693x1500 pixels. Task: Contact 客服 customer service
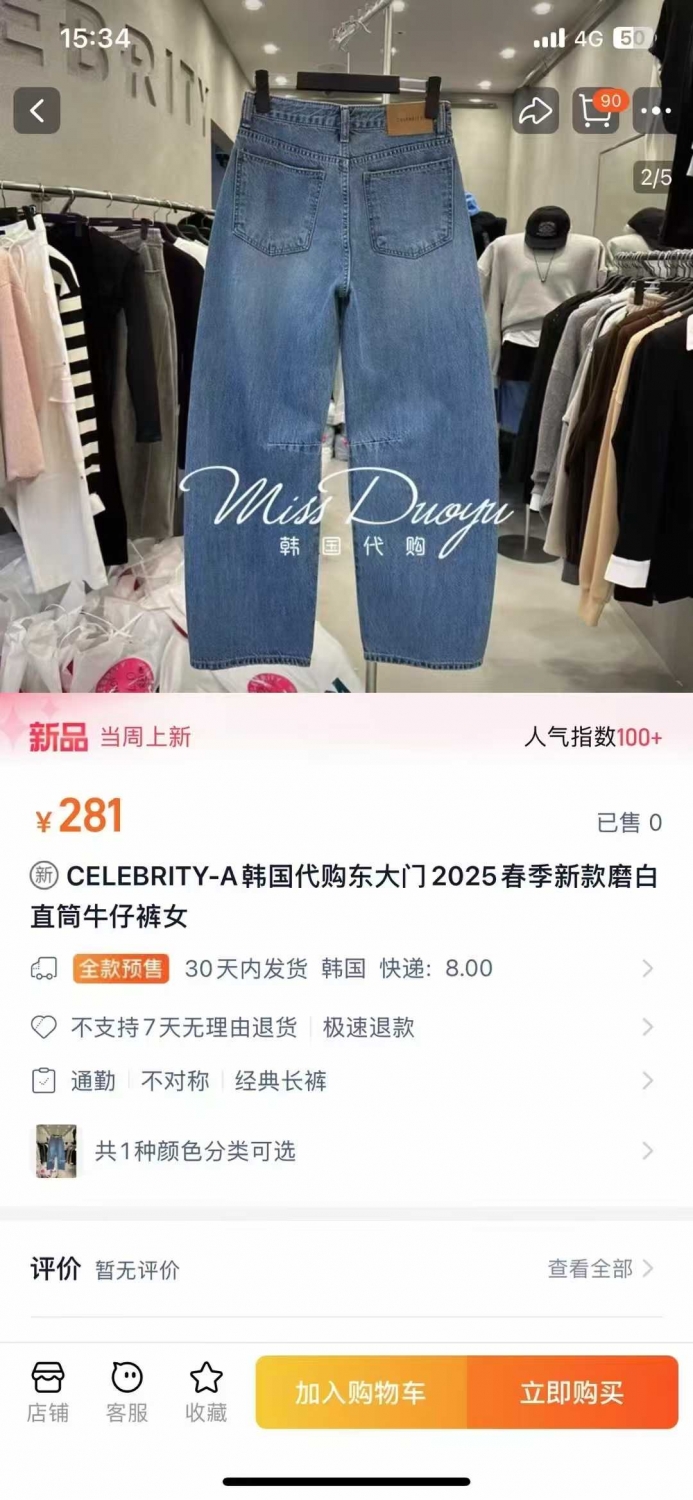coord(127,1391)
